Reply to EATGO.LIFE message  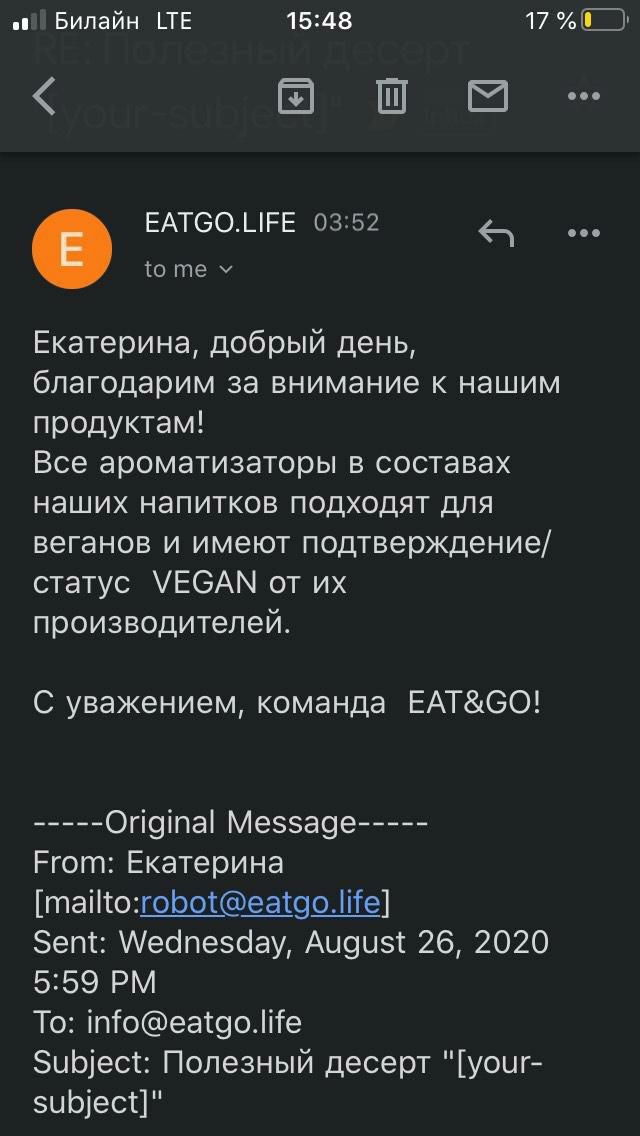pos(496,234)
